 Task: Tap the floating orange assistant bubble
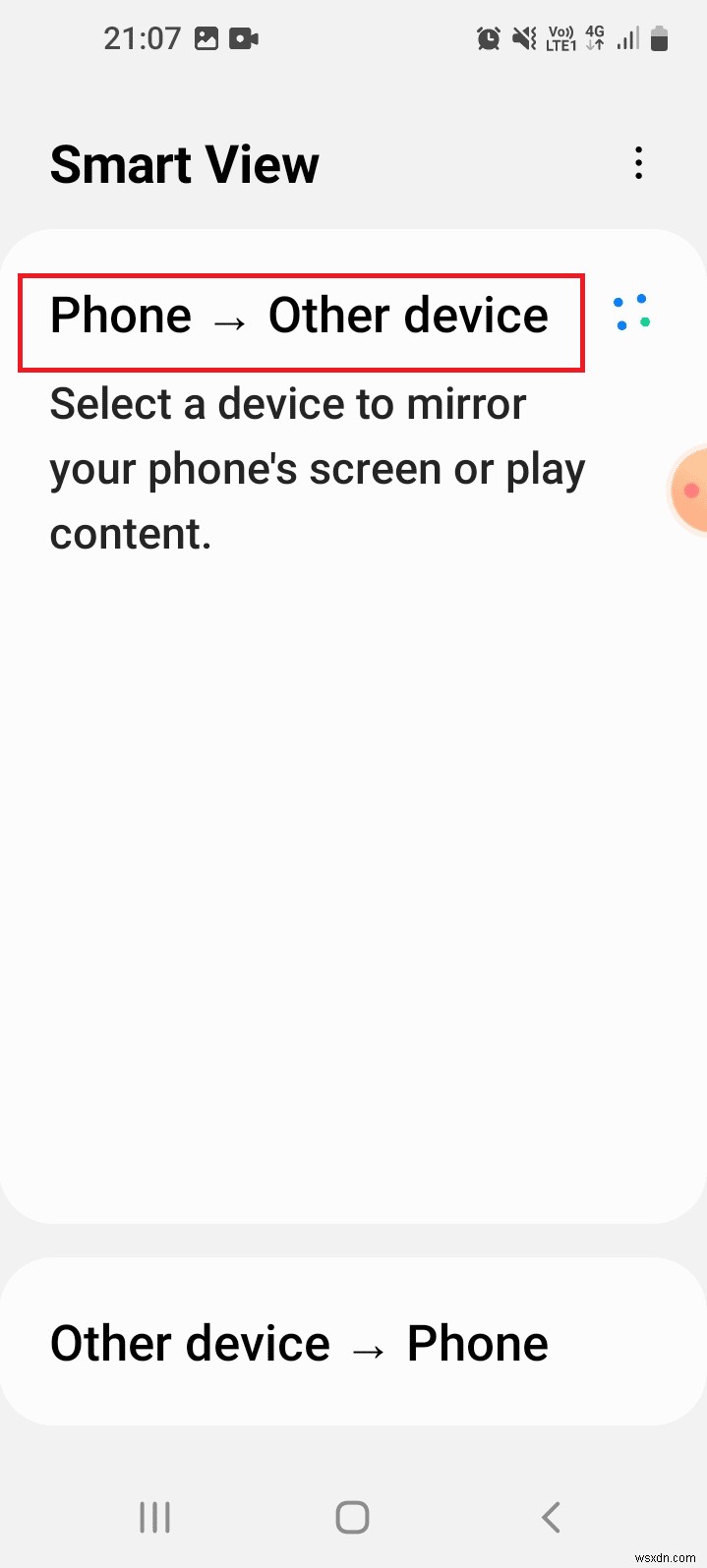pos(689,490)
